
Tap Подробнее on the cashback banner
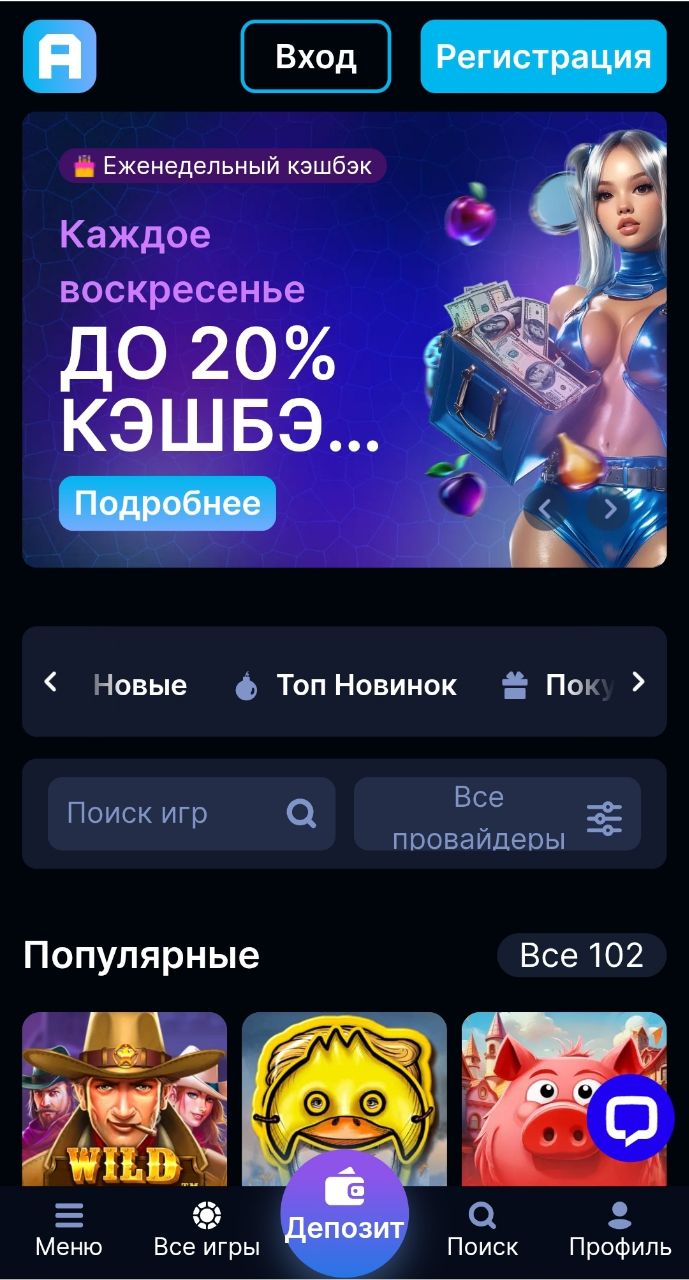click(167, 503)
